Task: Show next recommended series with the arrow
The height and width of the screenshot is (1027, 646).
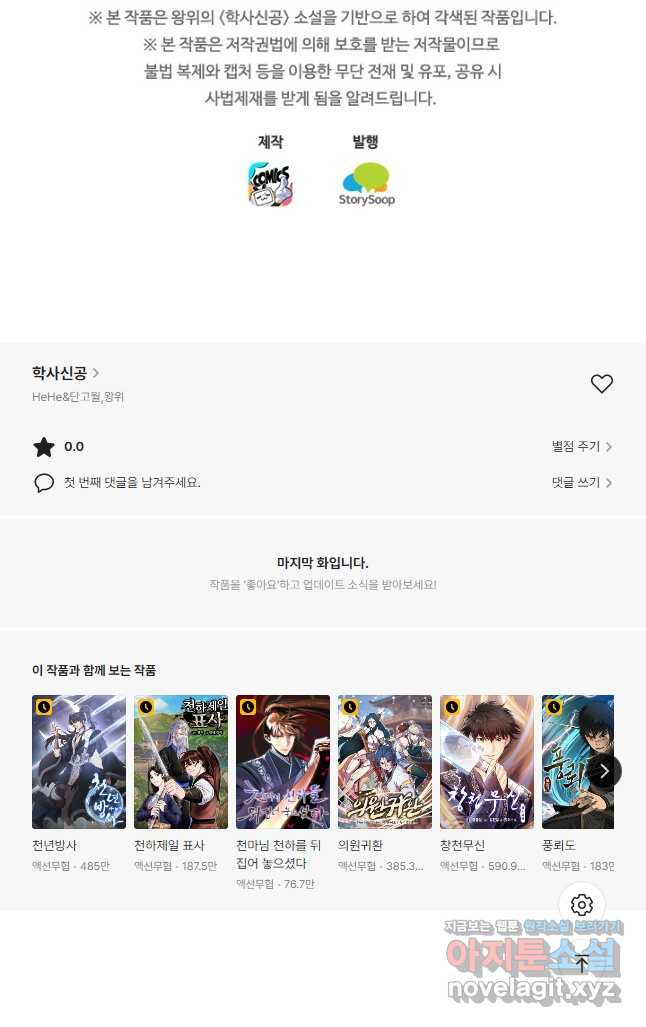Action: pos(604,770)
